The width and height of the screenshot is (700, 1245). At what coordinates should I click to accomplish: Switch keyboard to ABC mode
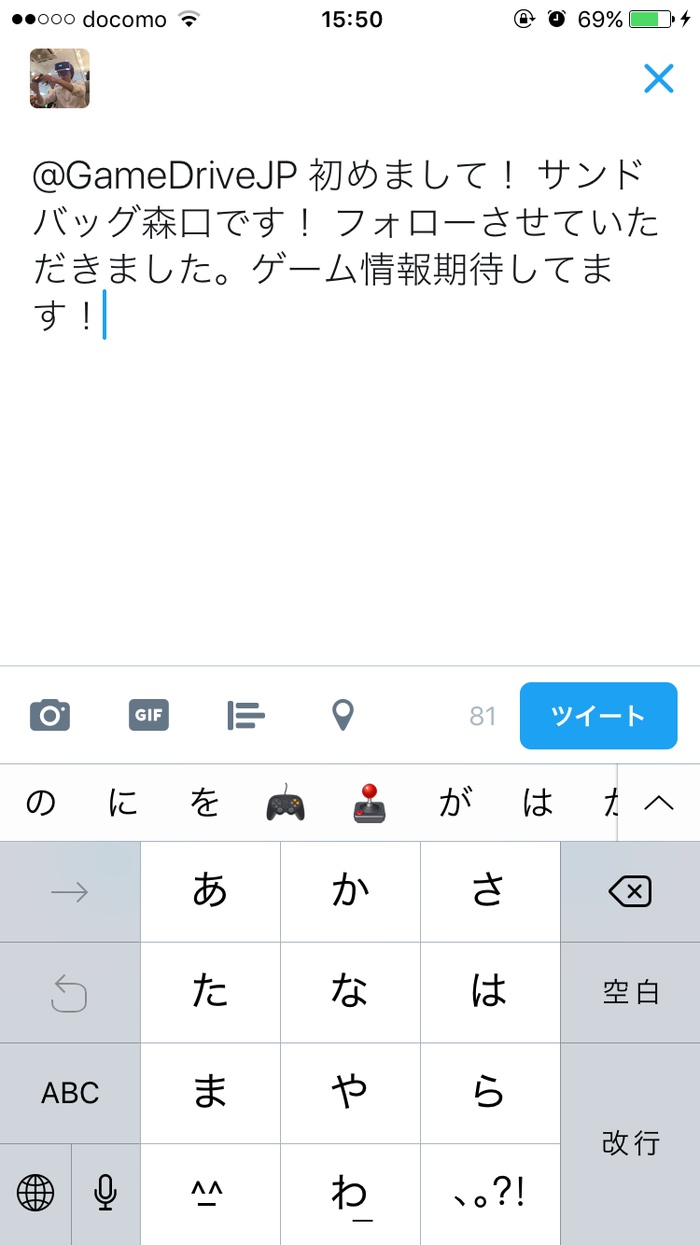[x=70, y=1093]
